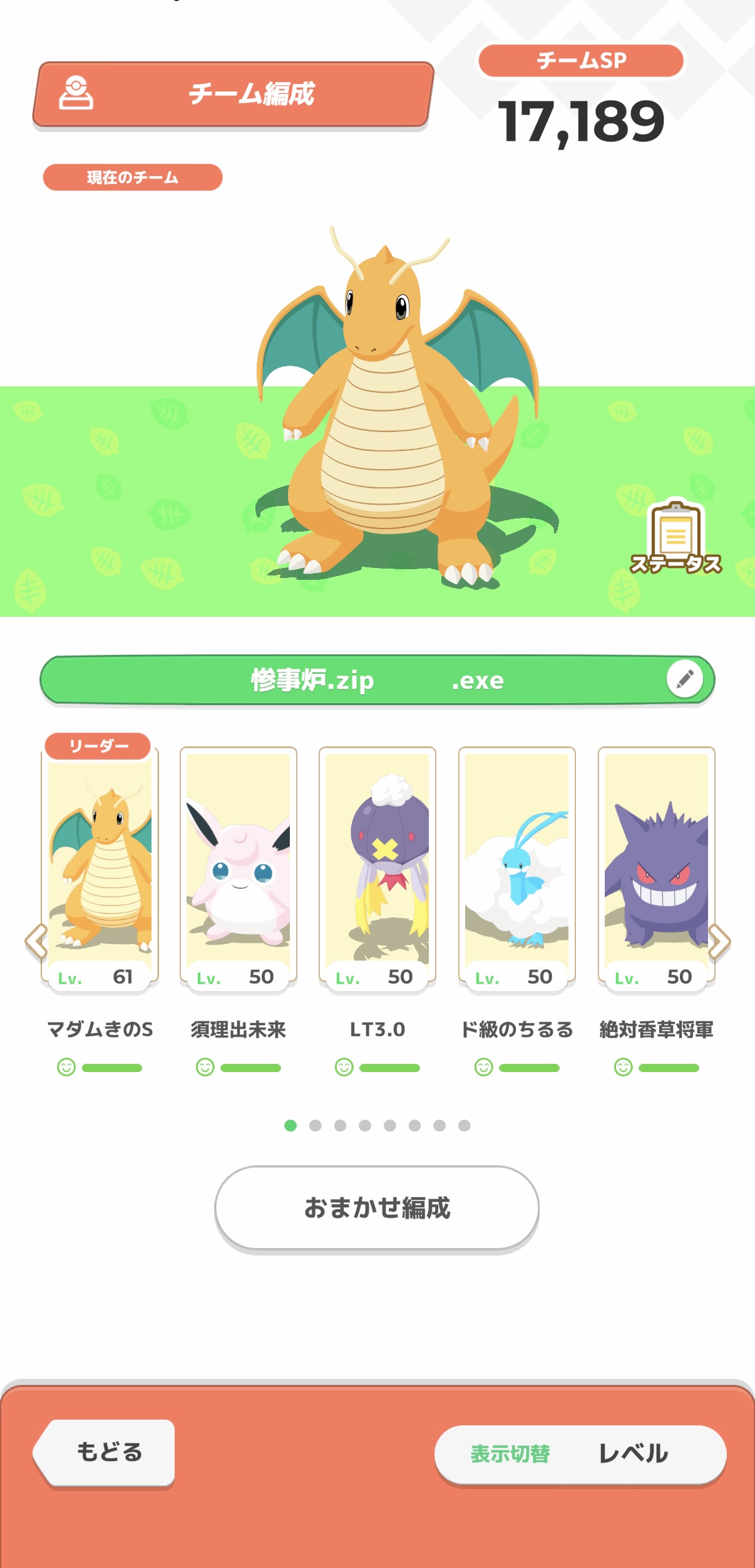755x1568 pixels.
Task: Tap おまかせ編成 auto-build button
Action: [x=377, y=1207]
